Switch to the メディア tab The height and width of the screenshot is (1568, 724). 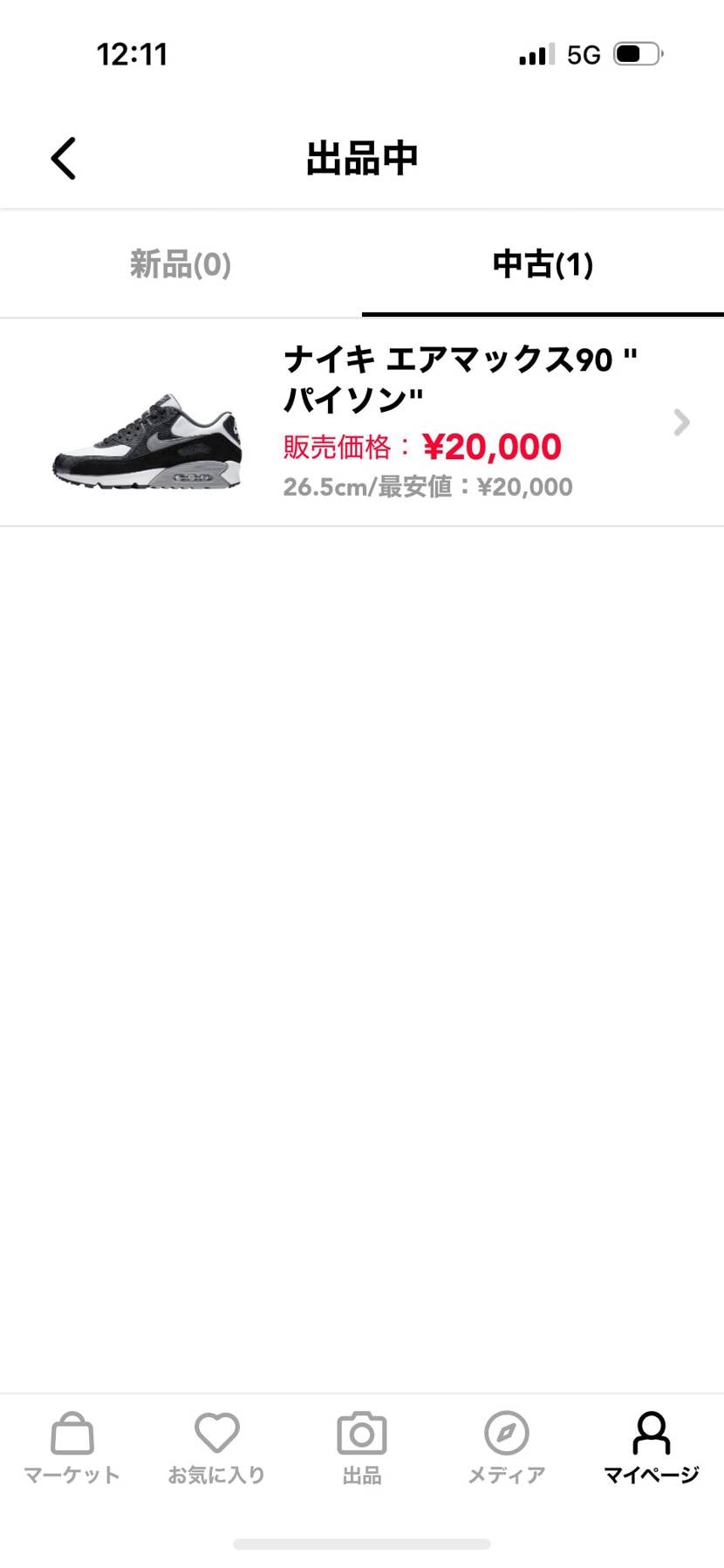[x=507, y=1448]
